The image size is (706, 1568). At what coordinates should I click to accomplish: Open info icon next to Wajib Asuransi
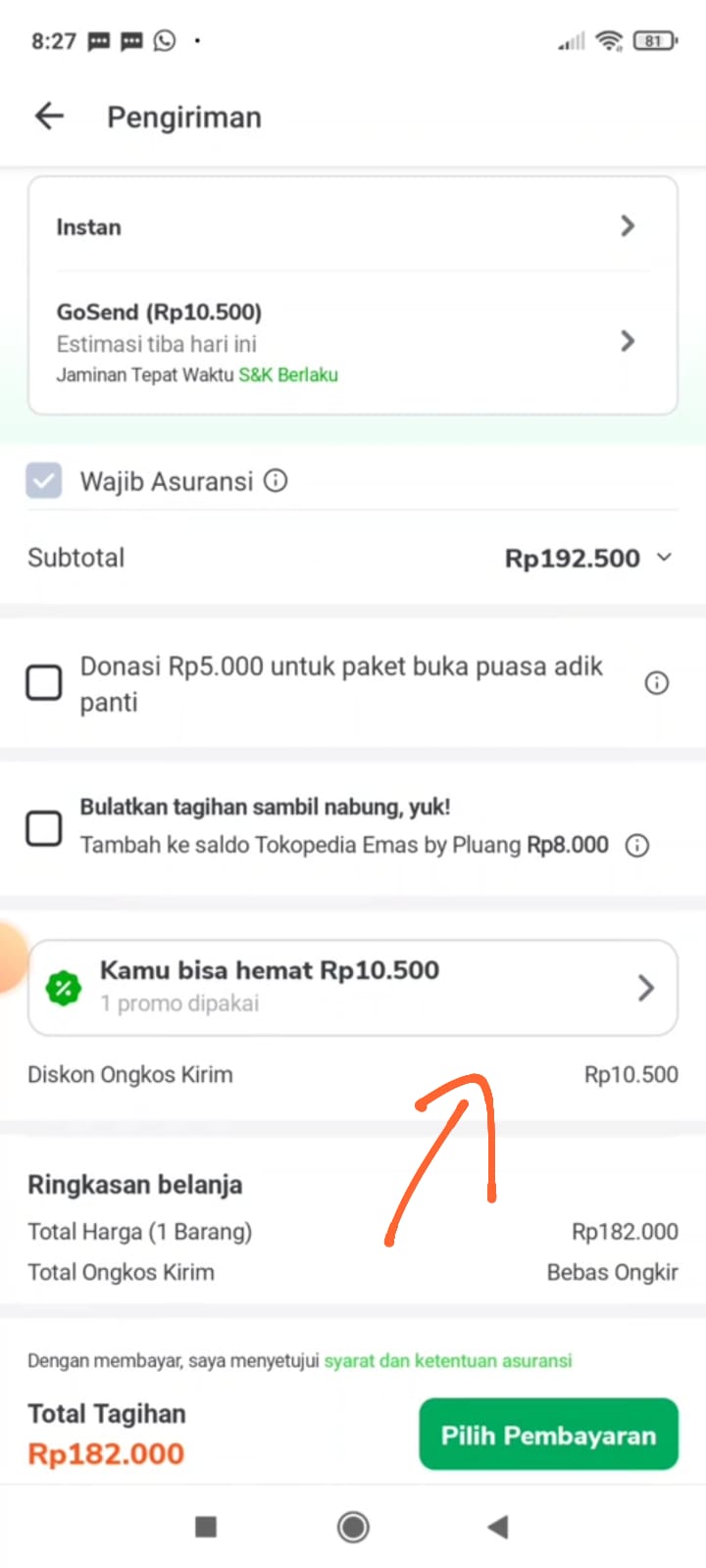coord(276,481)
